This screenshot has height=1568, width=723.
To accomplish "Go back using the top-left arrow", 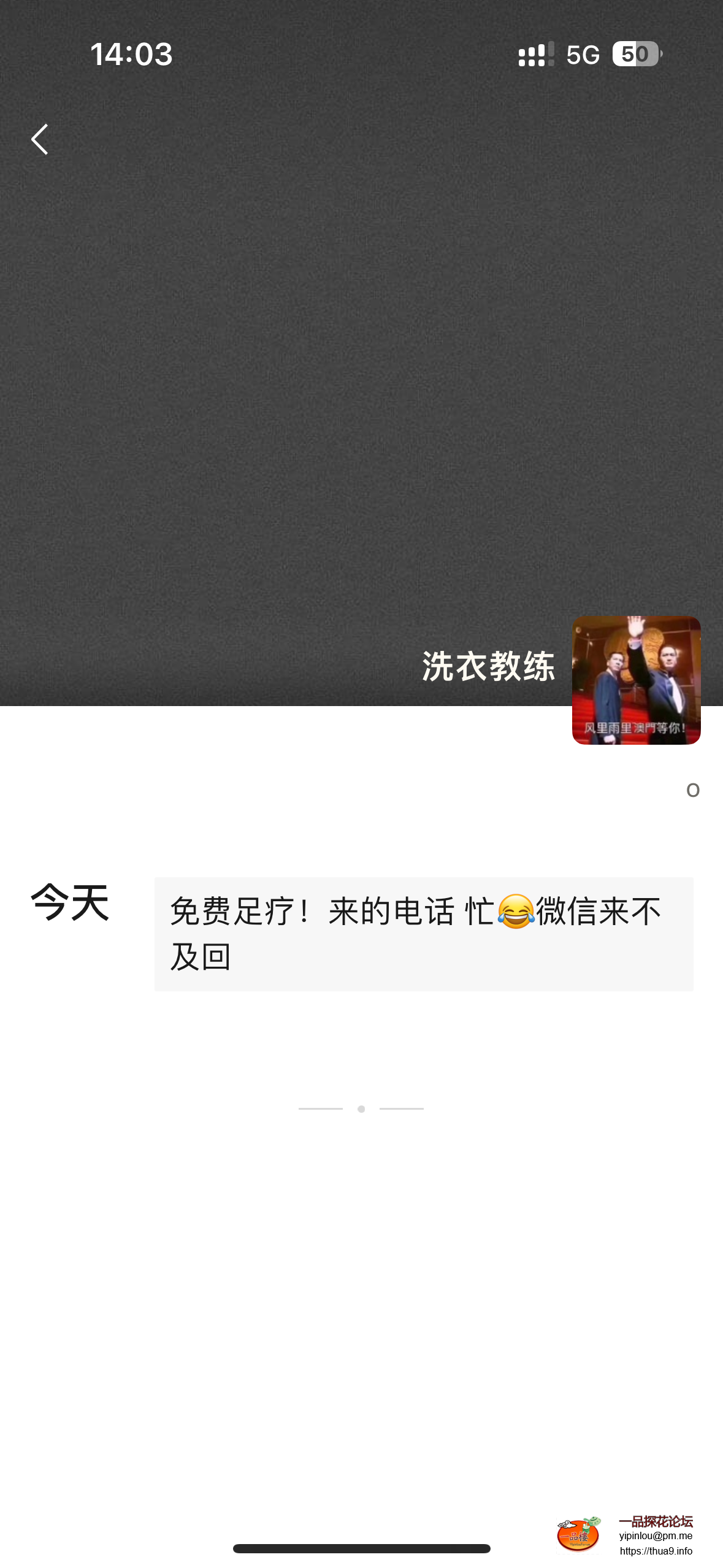I will (x=40, y=139).
